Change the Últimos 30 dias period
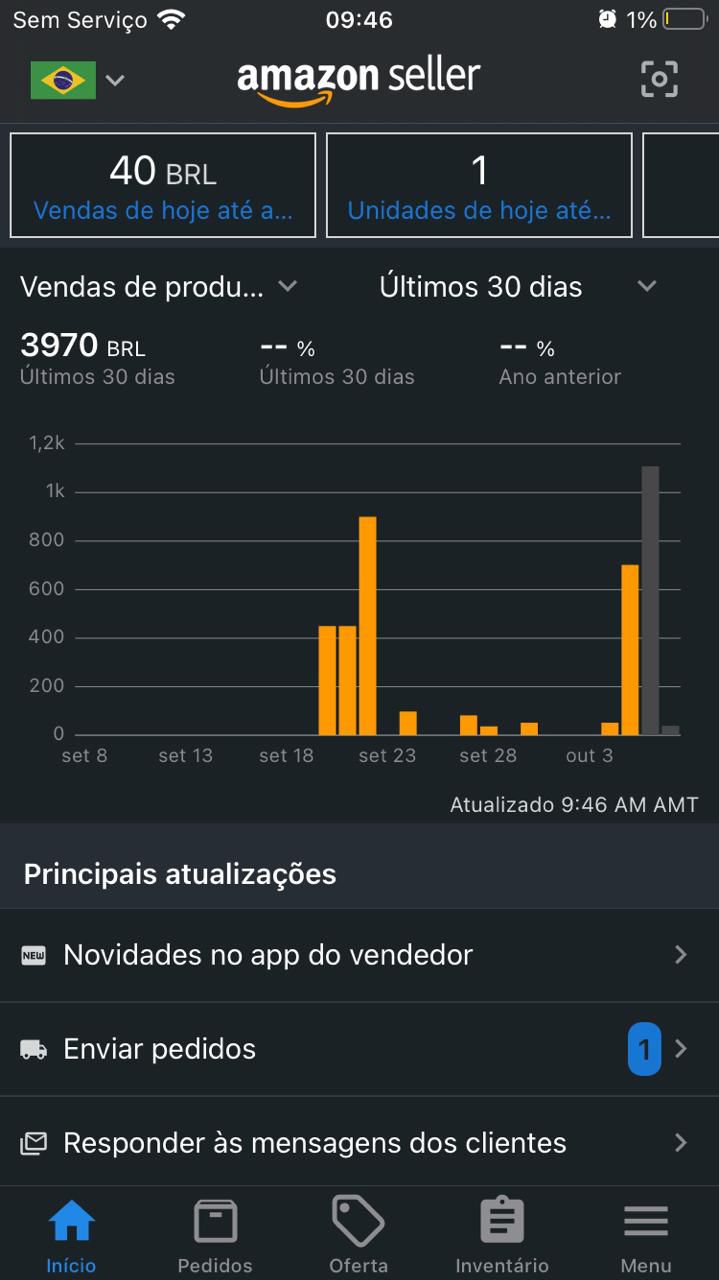This screenshot has width=719, height=1280. pos(518,287)
